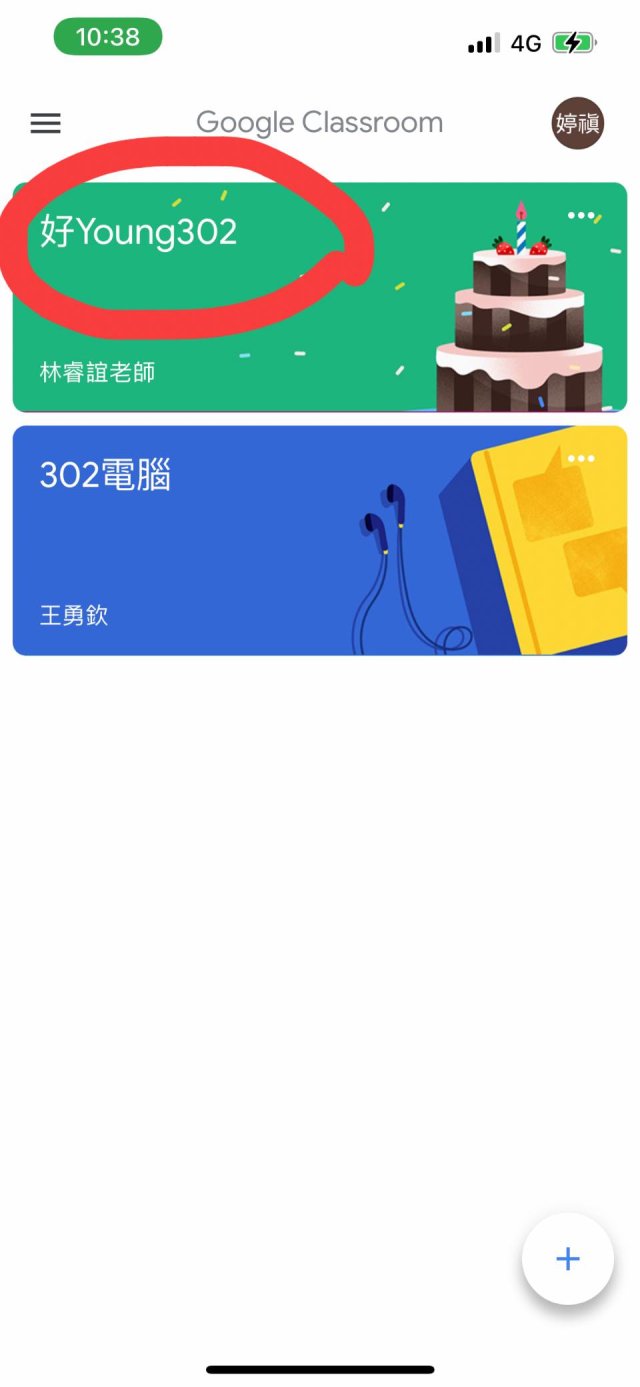Open the 好Young302 class card

pyautogui.click(x=139, y=233)
